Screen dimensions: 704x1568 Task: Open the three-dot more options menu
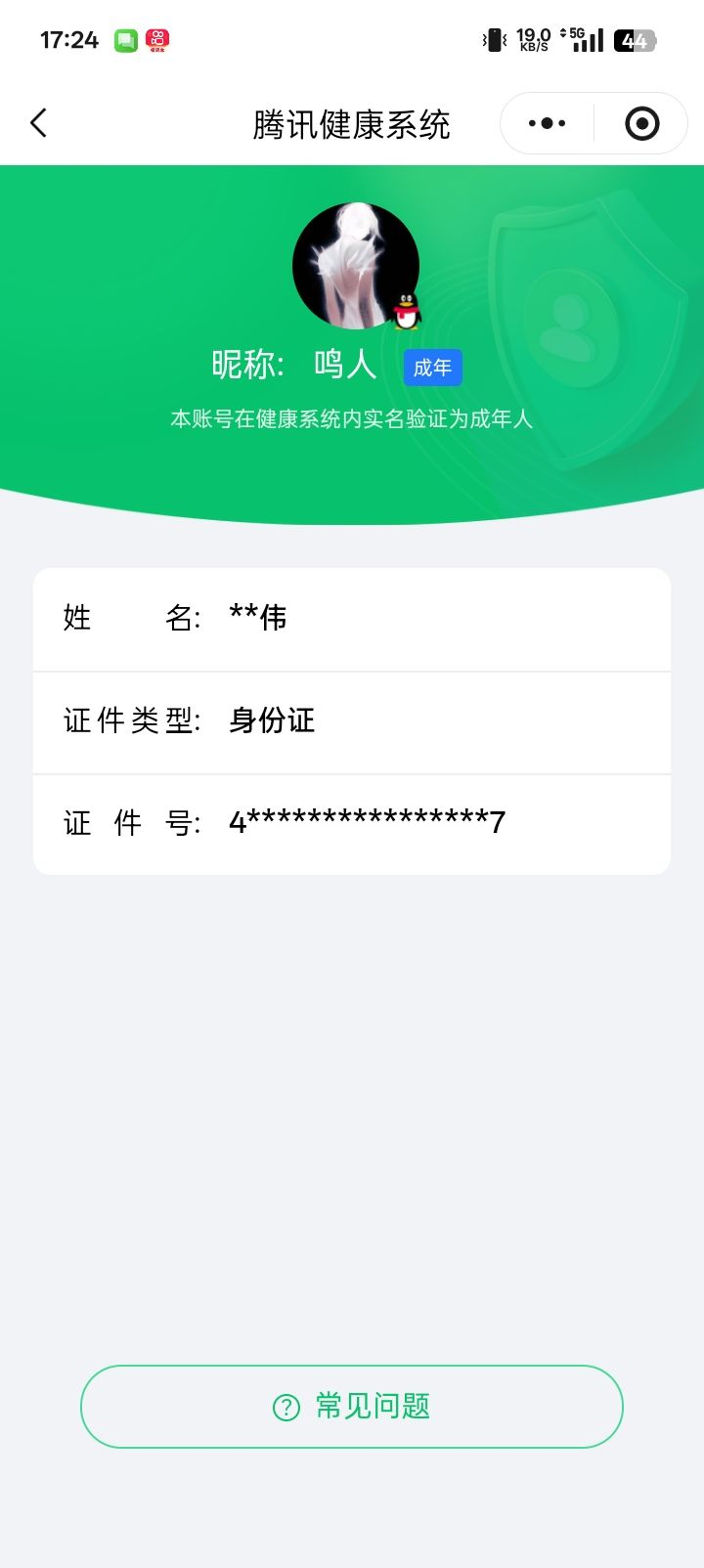pos(545,123)
